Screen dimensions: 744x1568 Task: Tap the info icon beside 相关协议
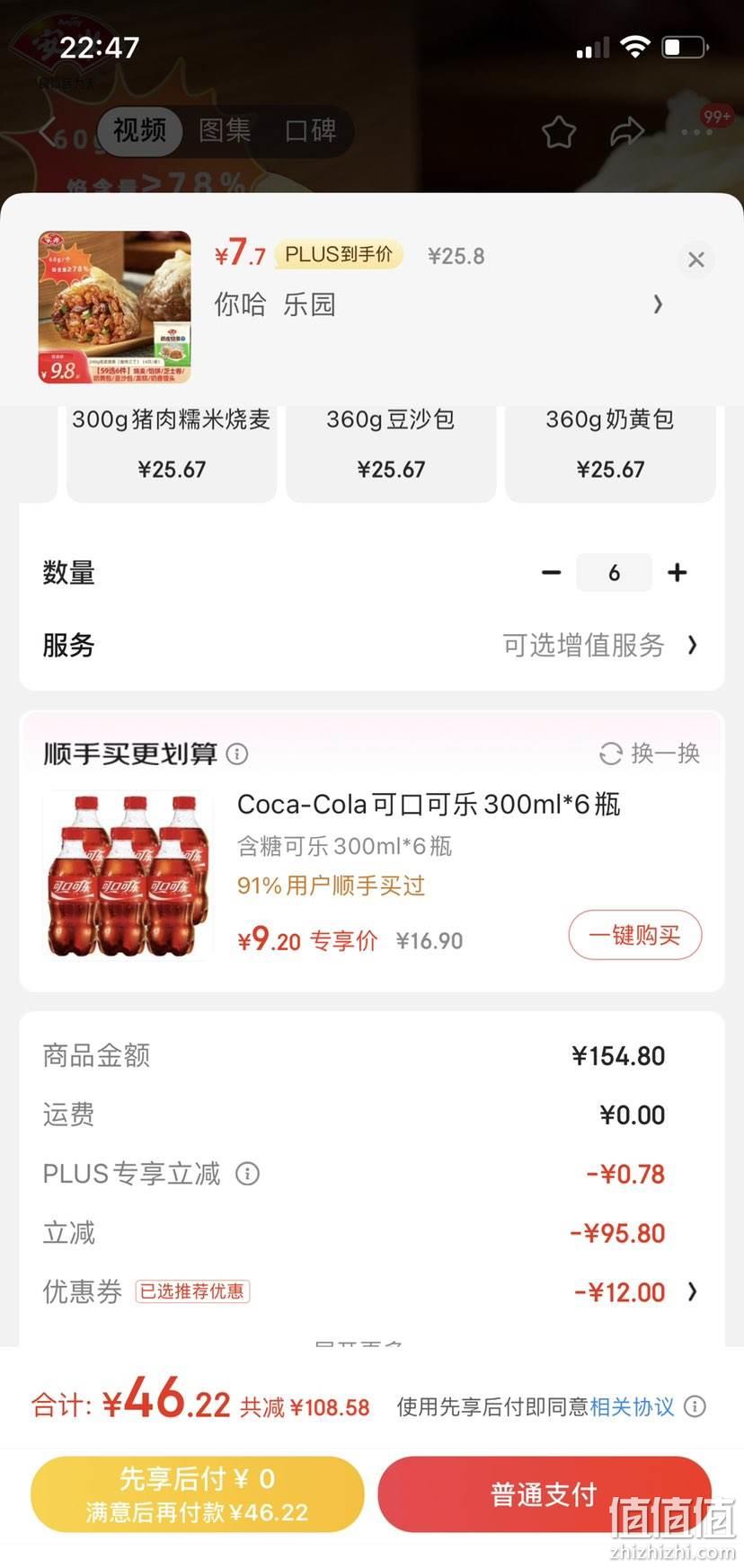695,1406
